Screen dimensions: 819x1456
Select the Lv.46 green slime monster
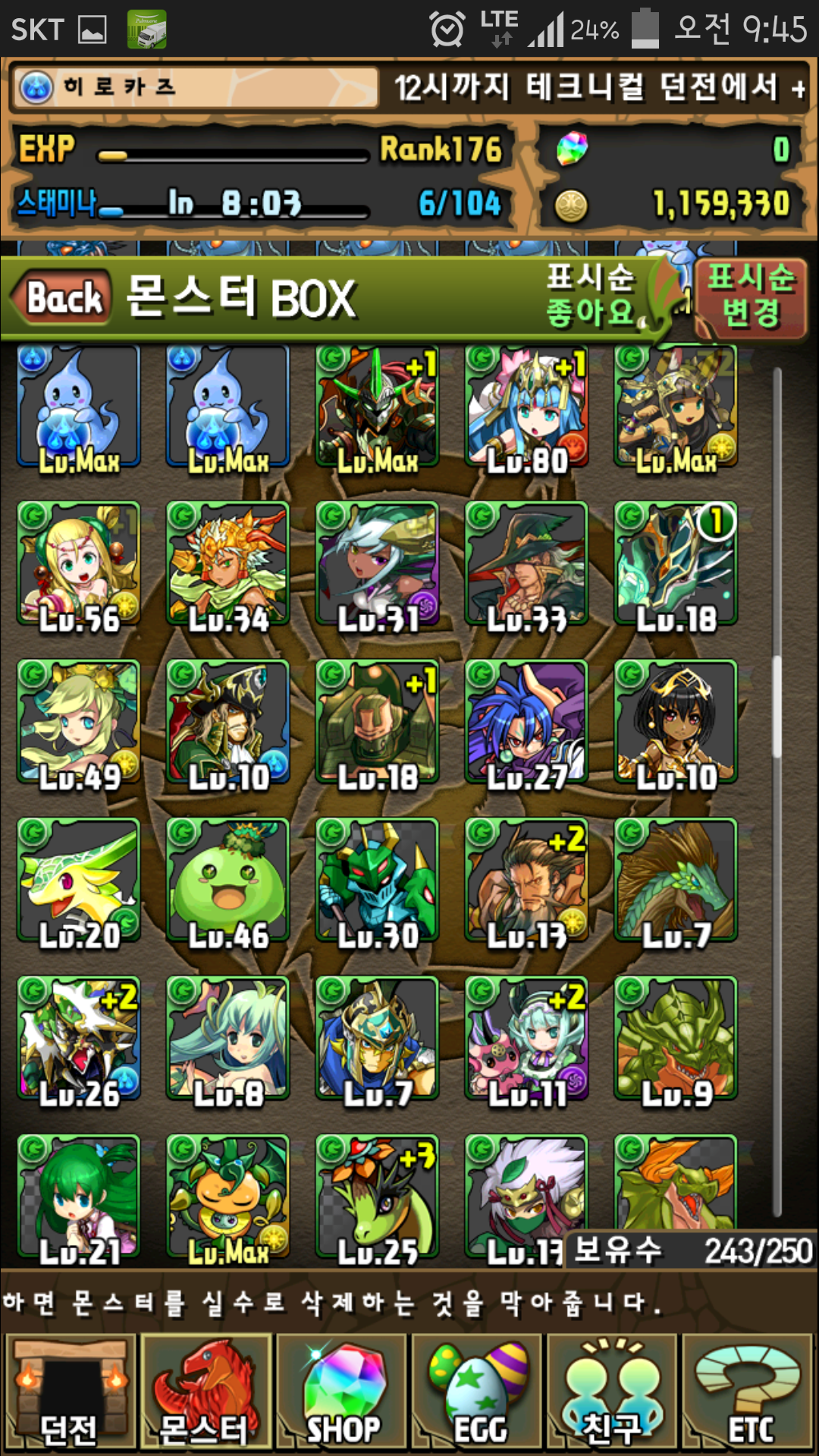227,881
